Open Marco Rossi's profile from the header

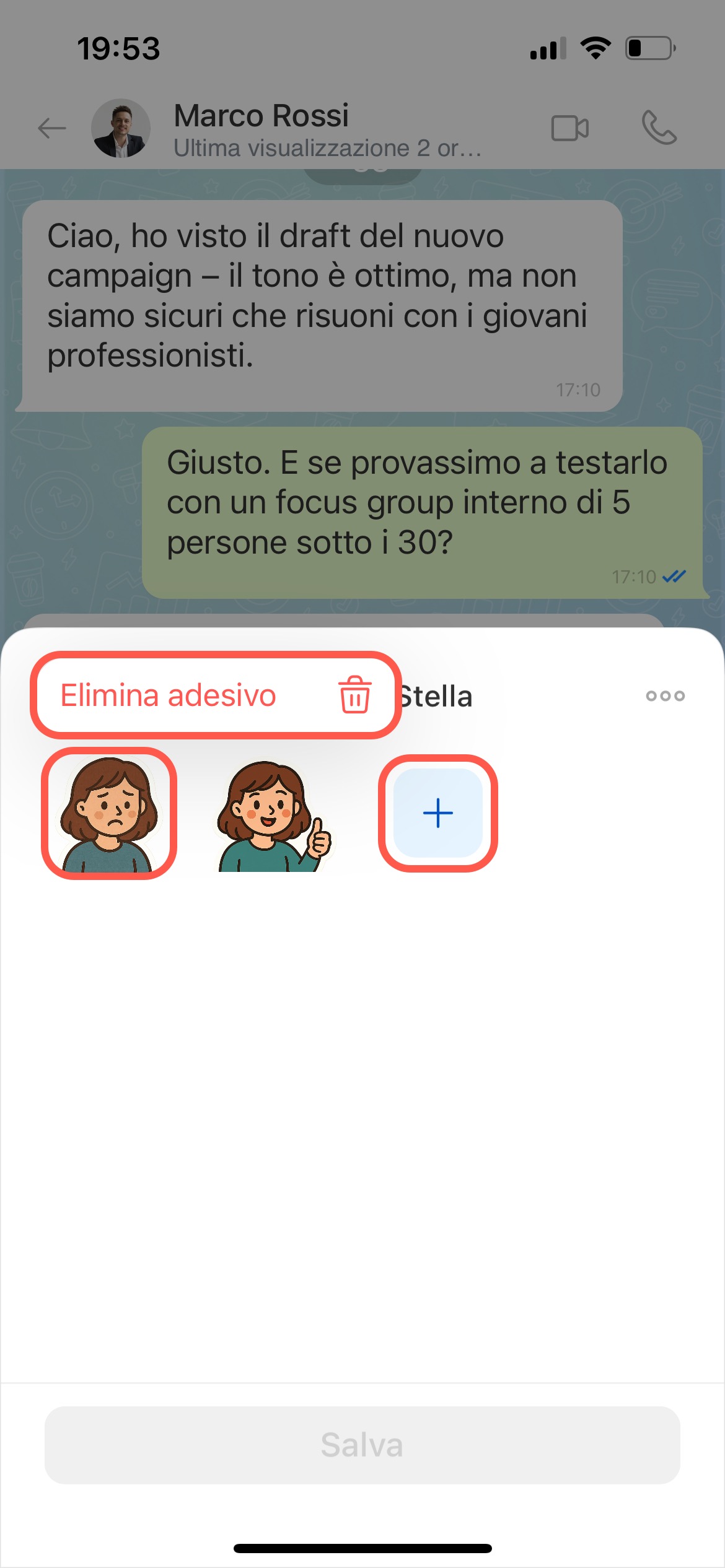tap(260, 129)
